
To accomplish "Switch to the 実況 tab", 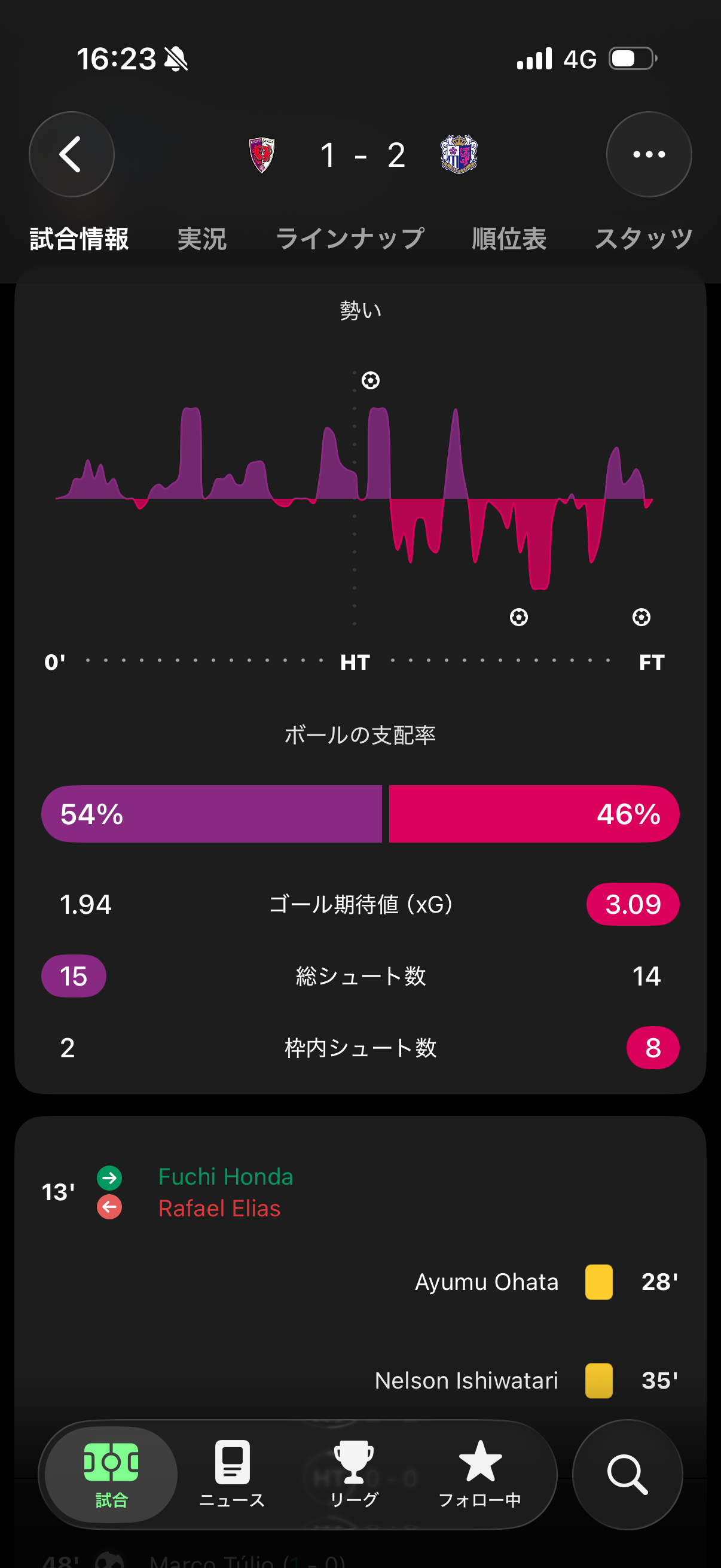I will pos(202,239).
